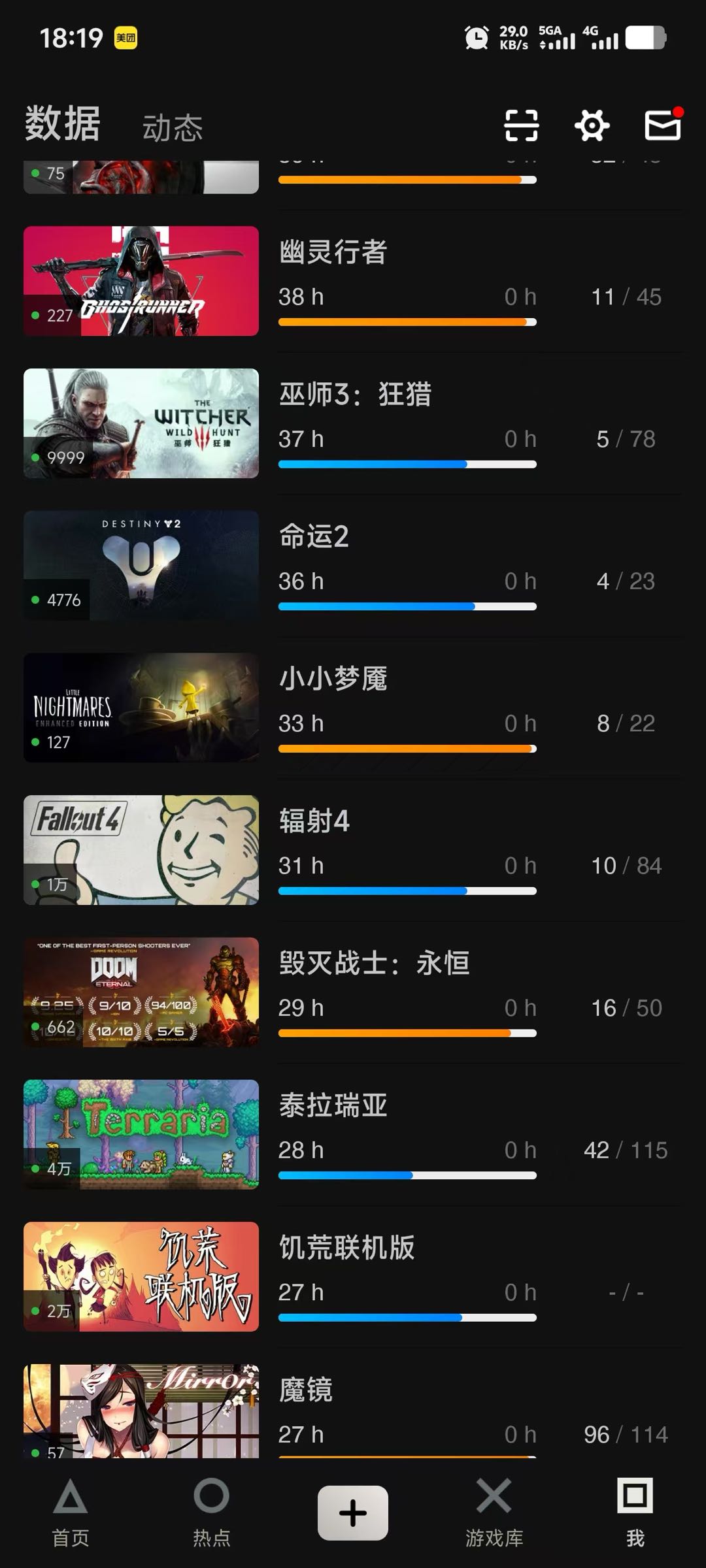Viewport: 706px width, 1568px height.
Task: Switch to the 动态 tab
Action: click(173, 127)
